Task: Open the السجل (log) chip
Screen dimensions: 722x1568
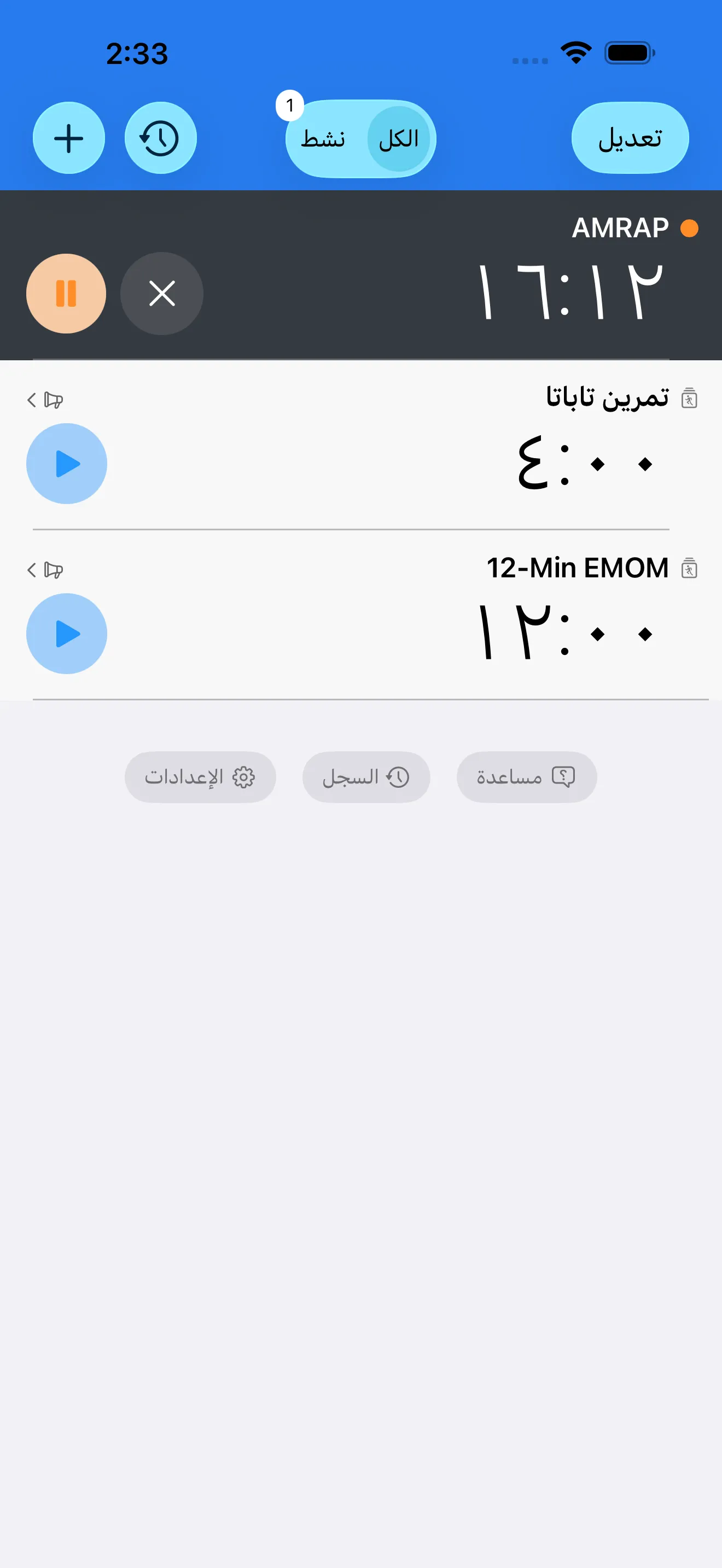Action: (366, 777)
